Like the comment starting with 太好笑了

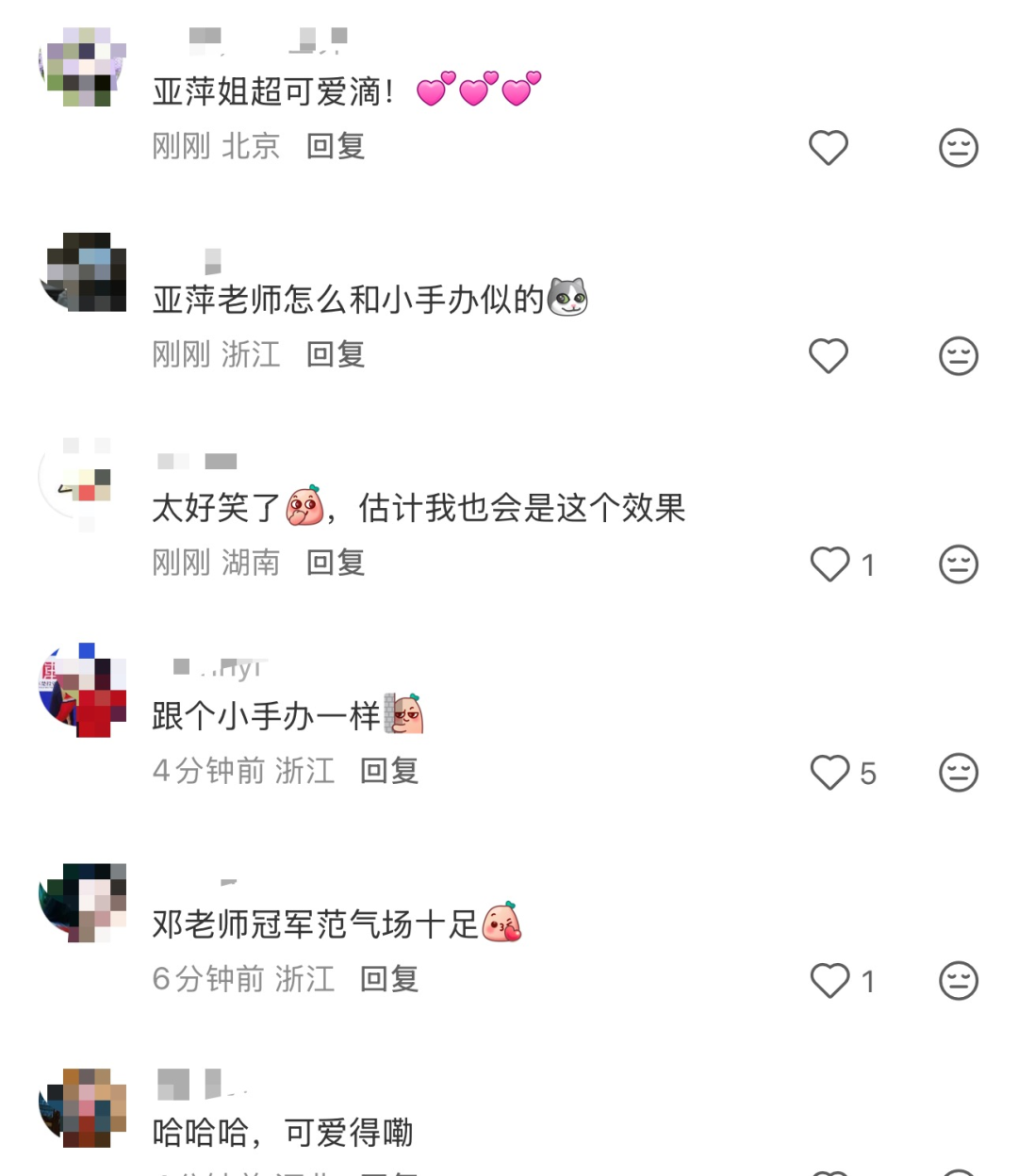click(x=830, y=564)
